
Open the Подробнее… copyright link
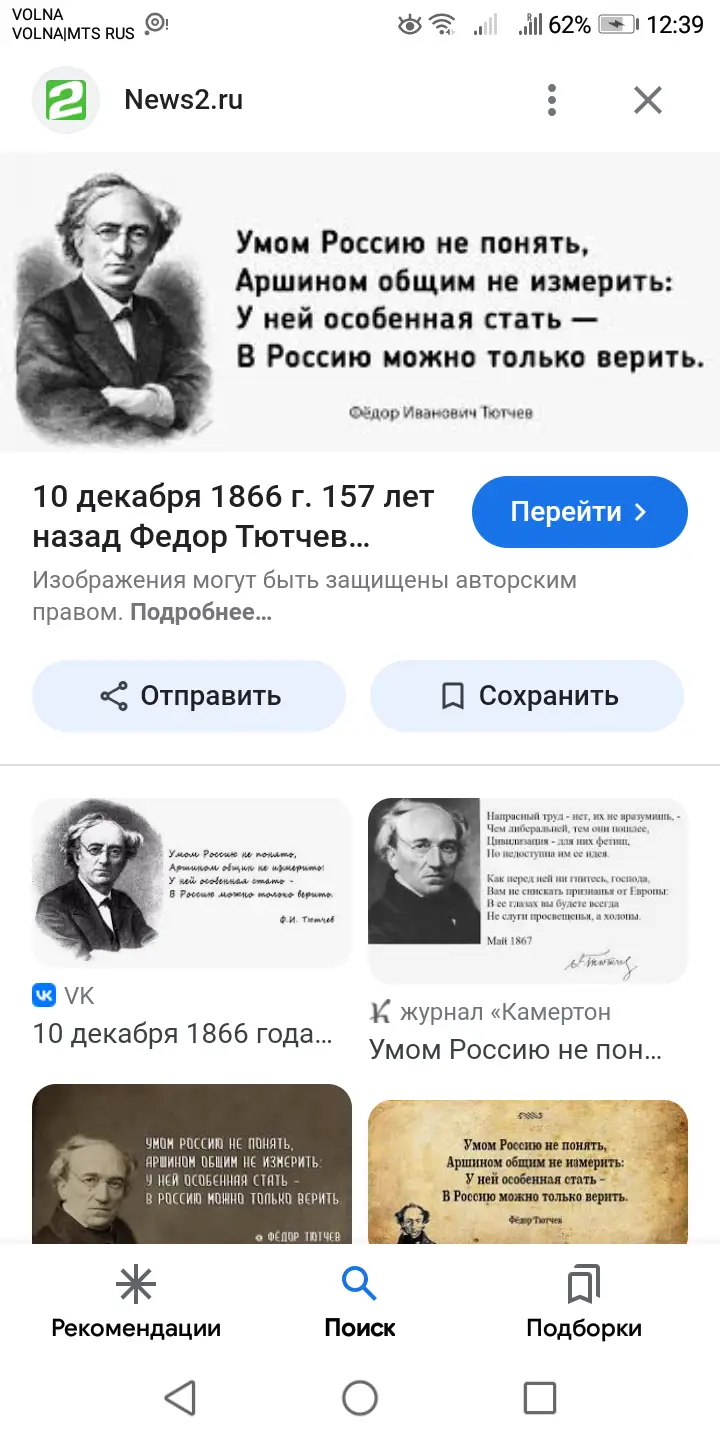201,613
